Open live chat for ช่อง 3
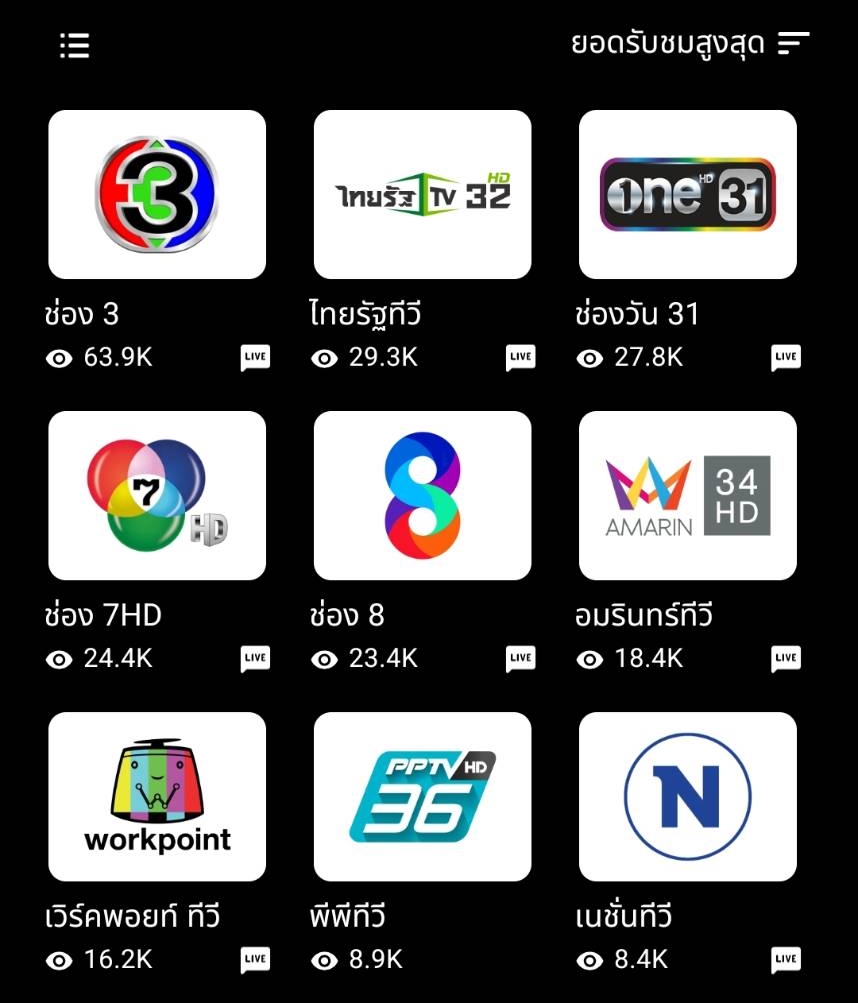 pos(255,358)
